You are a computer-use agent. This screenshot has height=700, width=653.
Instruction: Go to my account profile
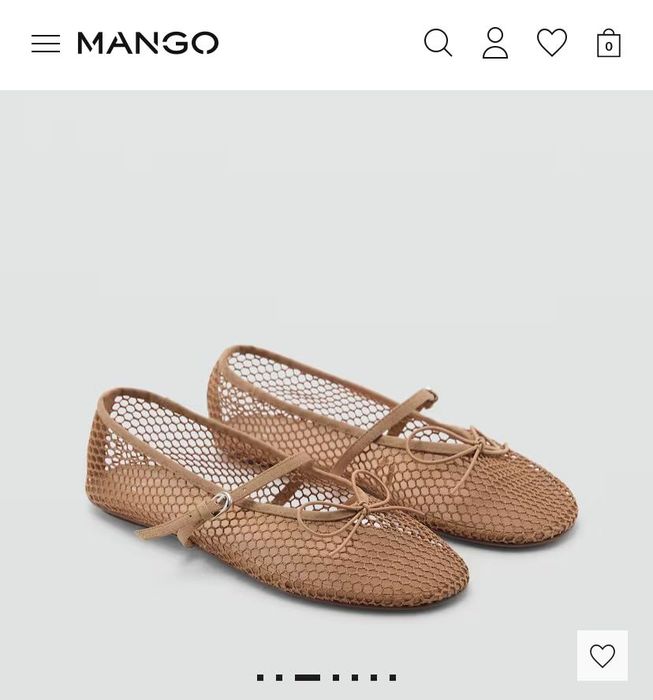pos(495,43)
